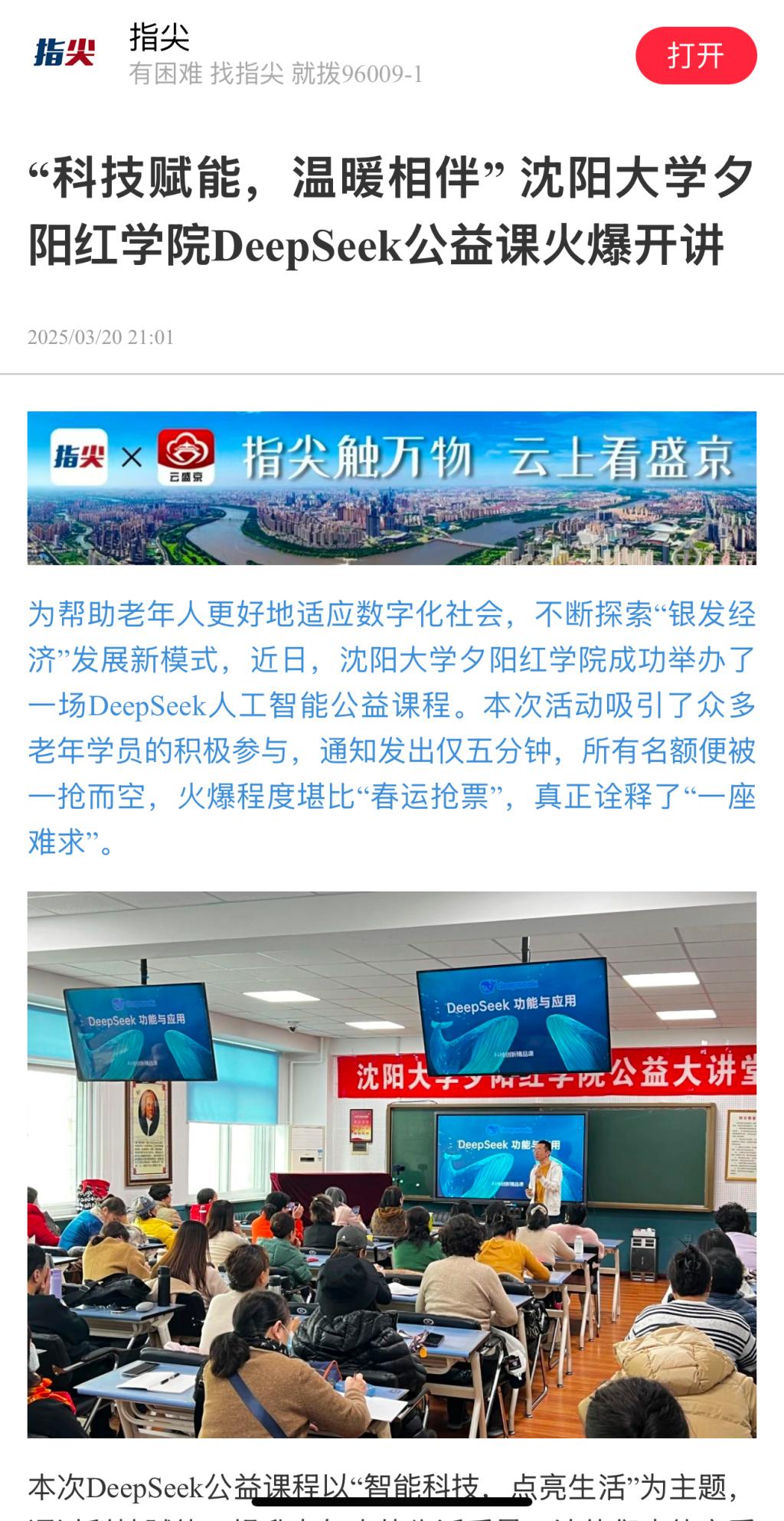Image resolution: width=784 pixels, height=1521 pixels.
Task: View the DeepSeek classroom photo
Action: tap(391, 1163)
